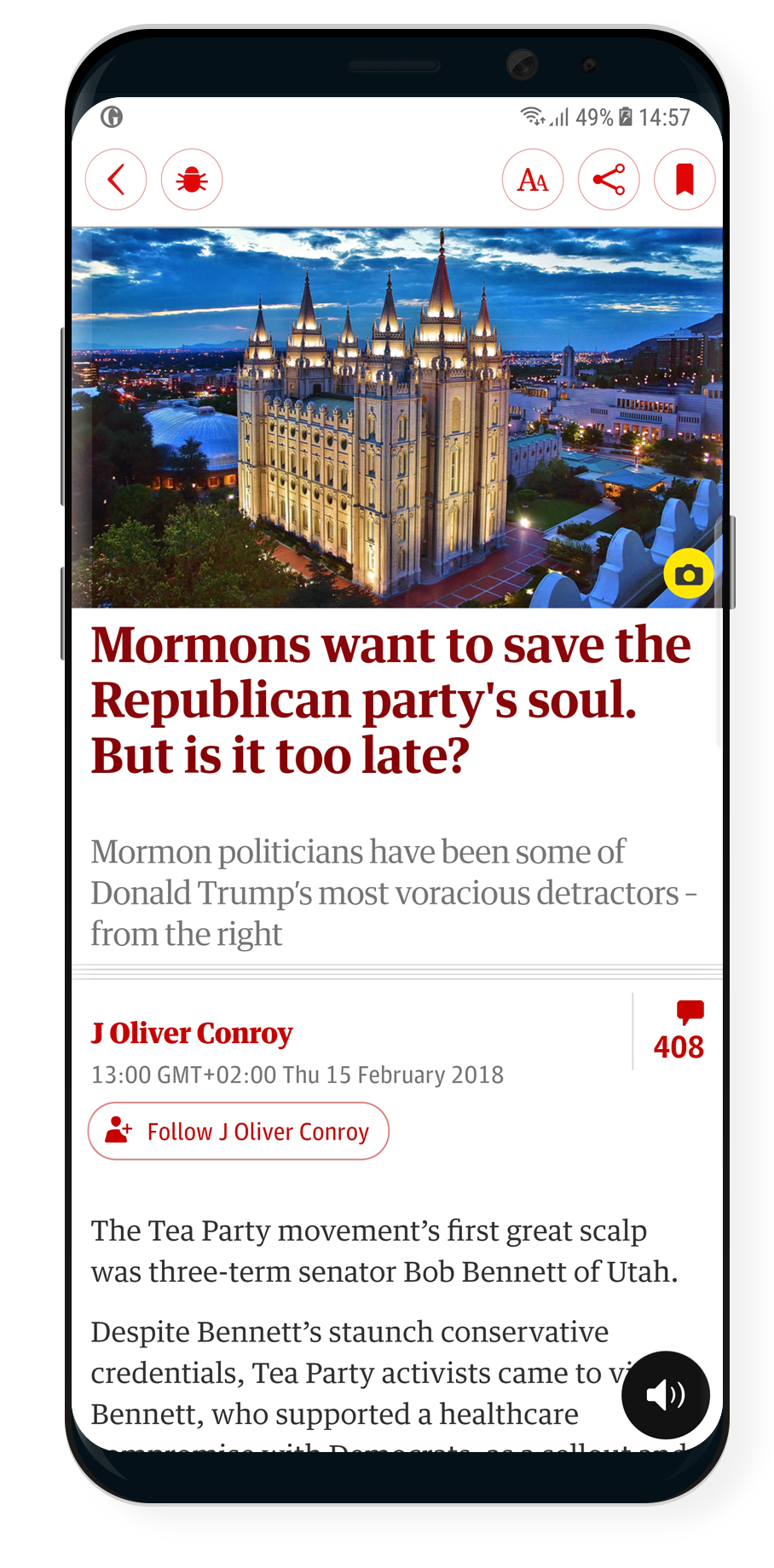This screenshot has height=1568, width=774.
Task: Follow J Oliver Conroy
Action: coord(239,1131)
